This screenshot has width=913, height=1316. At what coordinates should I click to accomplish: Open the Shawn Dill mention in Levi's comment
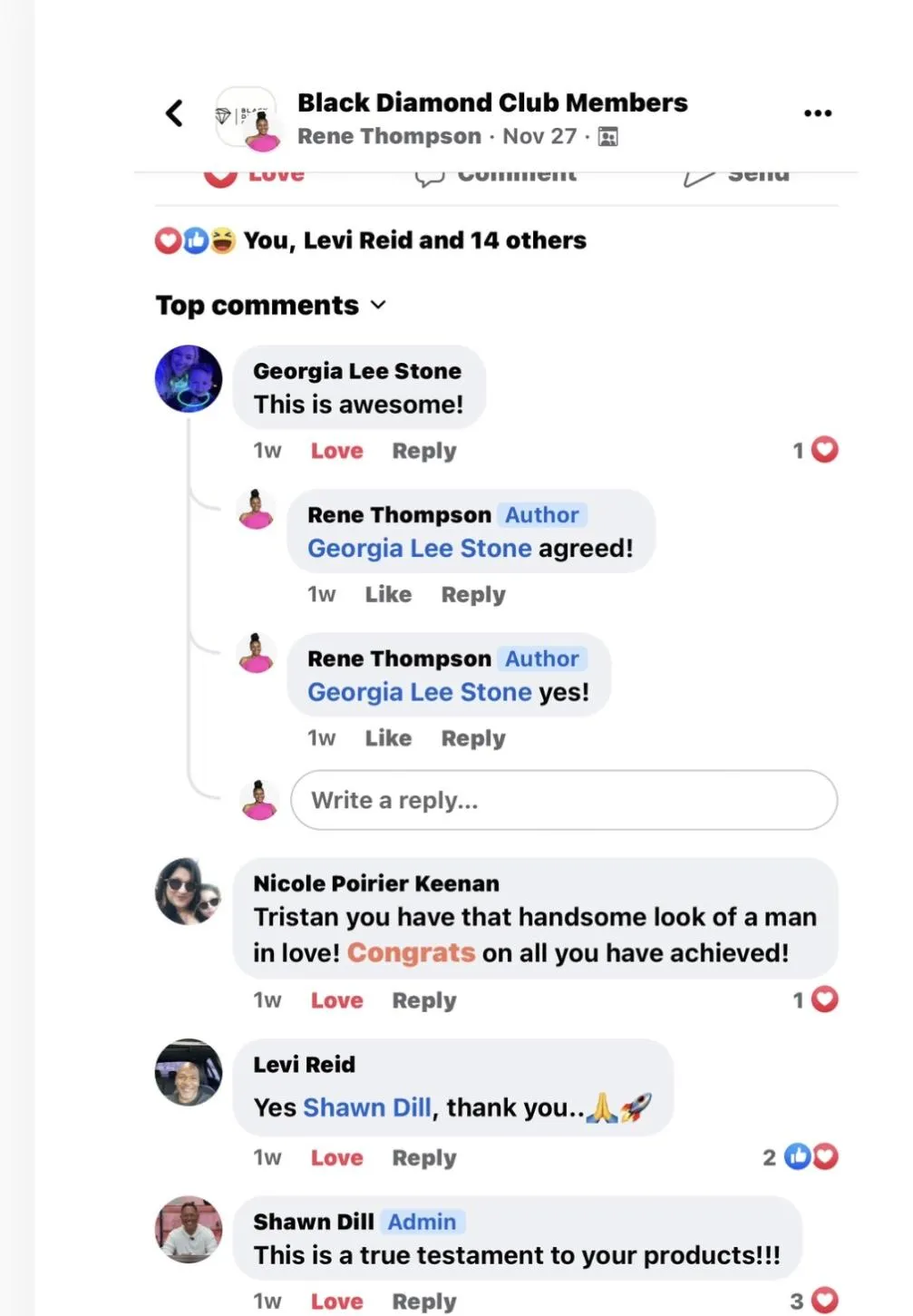tap(367, 1107)
